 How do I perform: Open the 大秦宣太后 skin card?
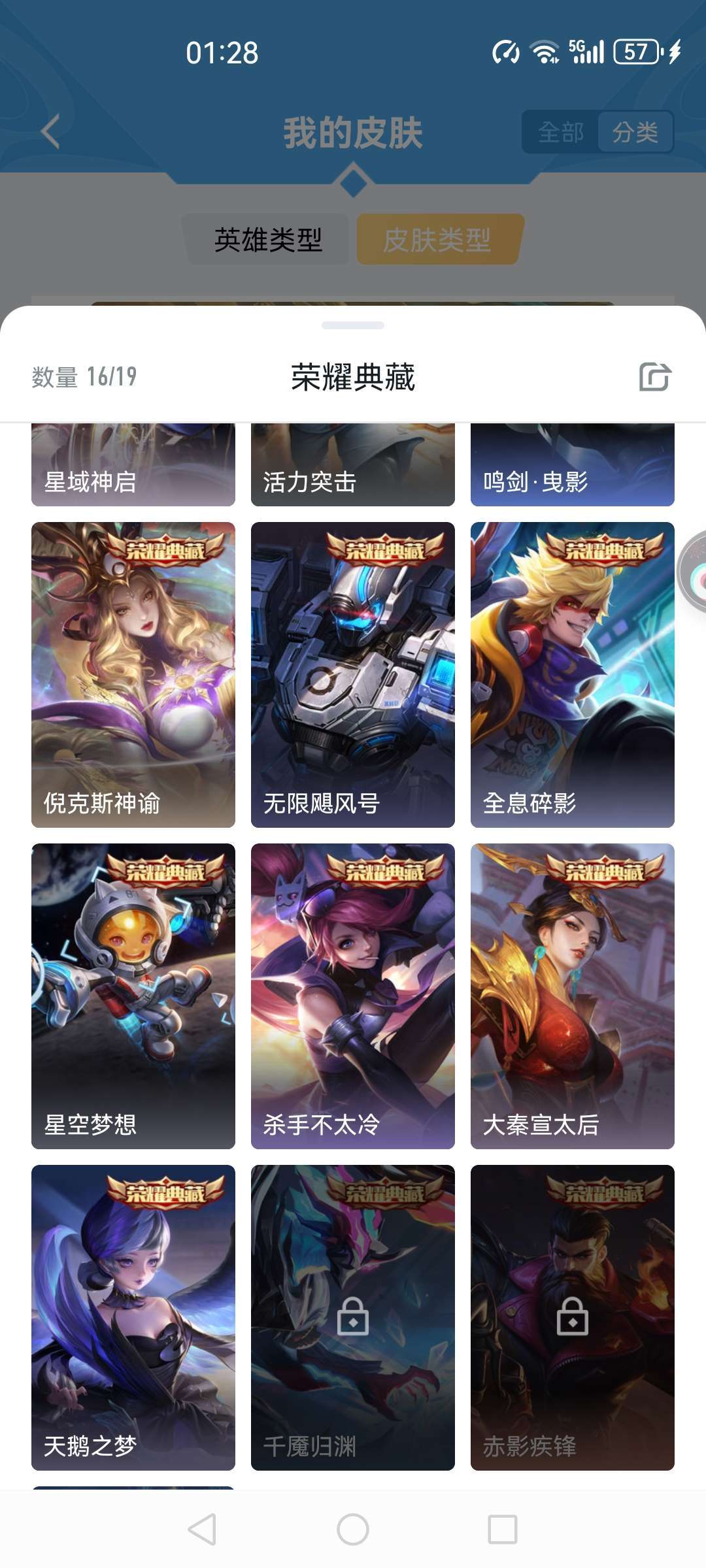coord(573,996)
